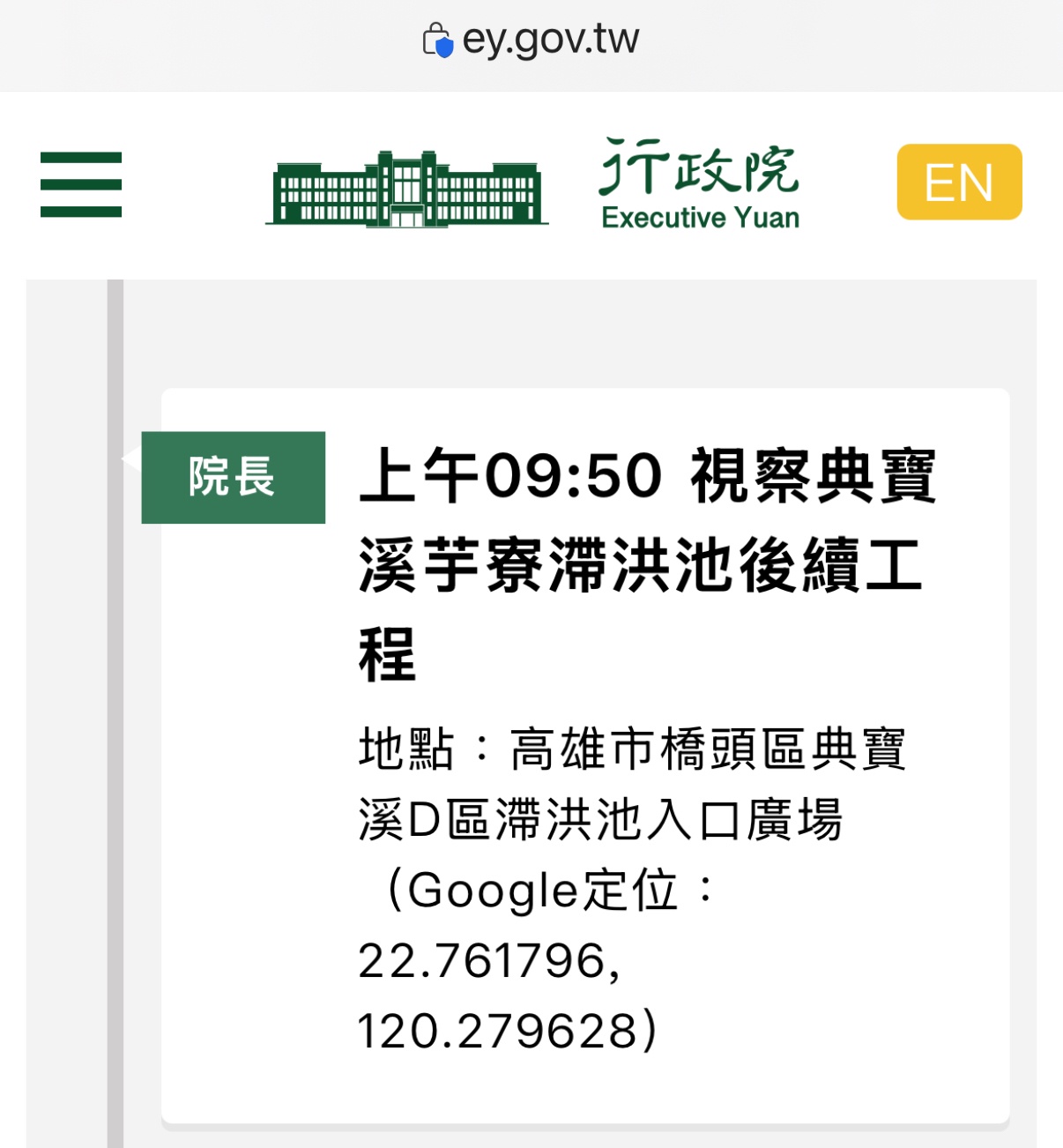Screen dimensions: 1063x1148
Task: Open the 09:50 典寶溪芋寮滯洪池 schedule card
Action: click(646, 564)
